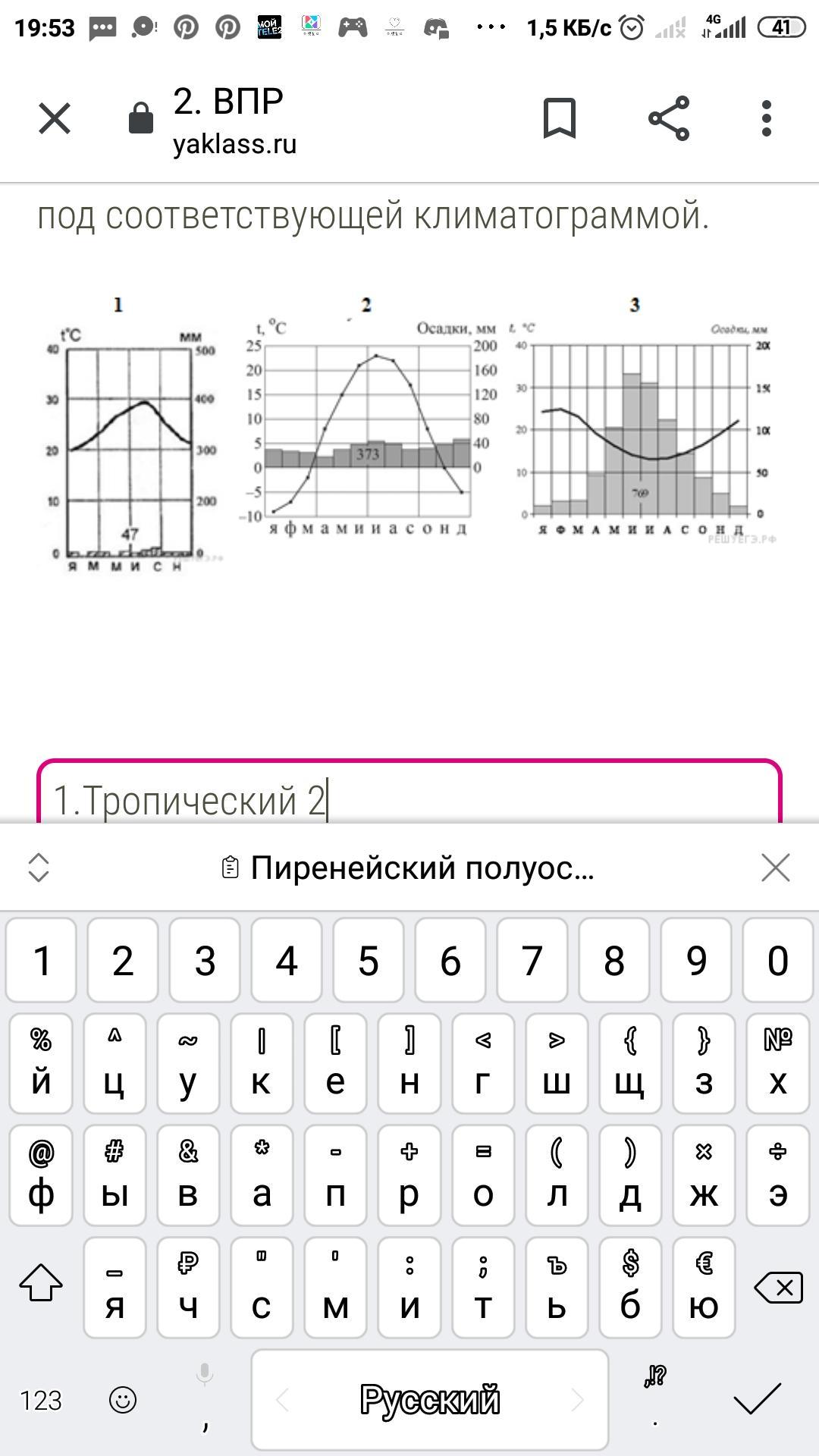This screenshot has height=1456, width=819.
Task: Share this page
Action: coord(669,118)
